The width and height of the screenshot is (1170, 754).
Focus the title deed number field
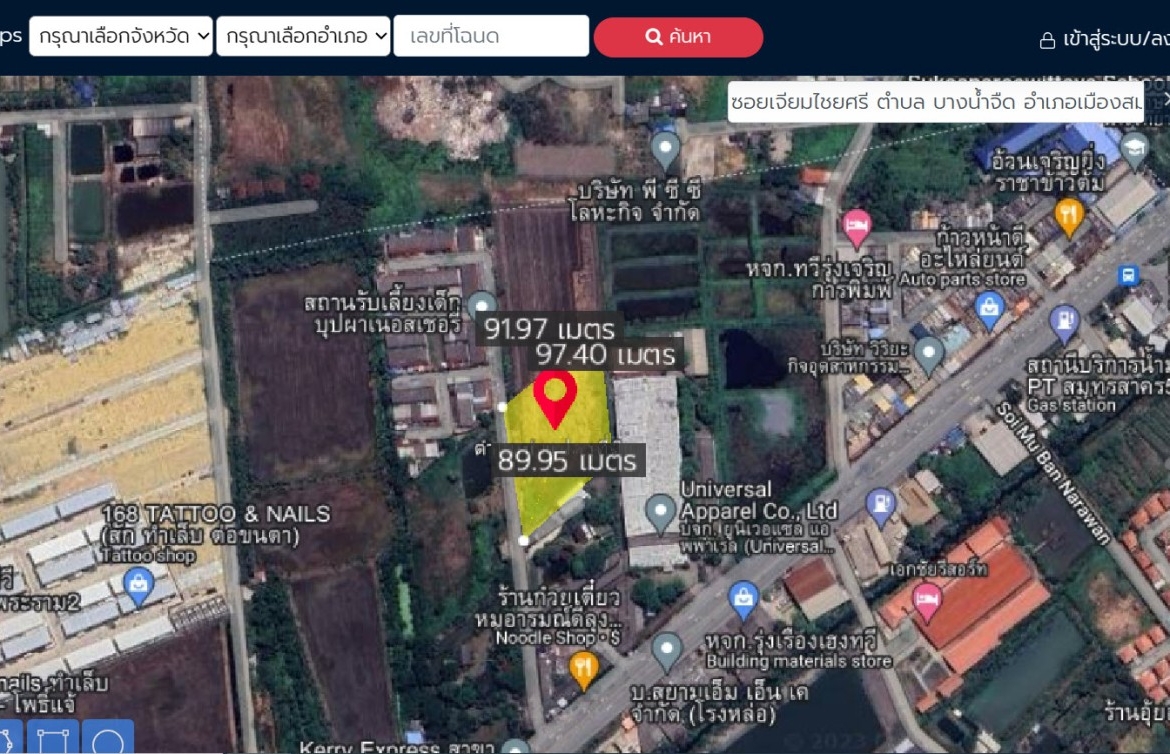pyautogui.click(x=491, y=36)
